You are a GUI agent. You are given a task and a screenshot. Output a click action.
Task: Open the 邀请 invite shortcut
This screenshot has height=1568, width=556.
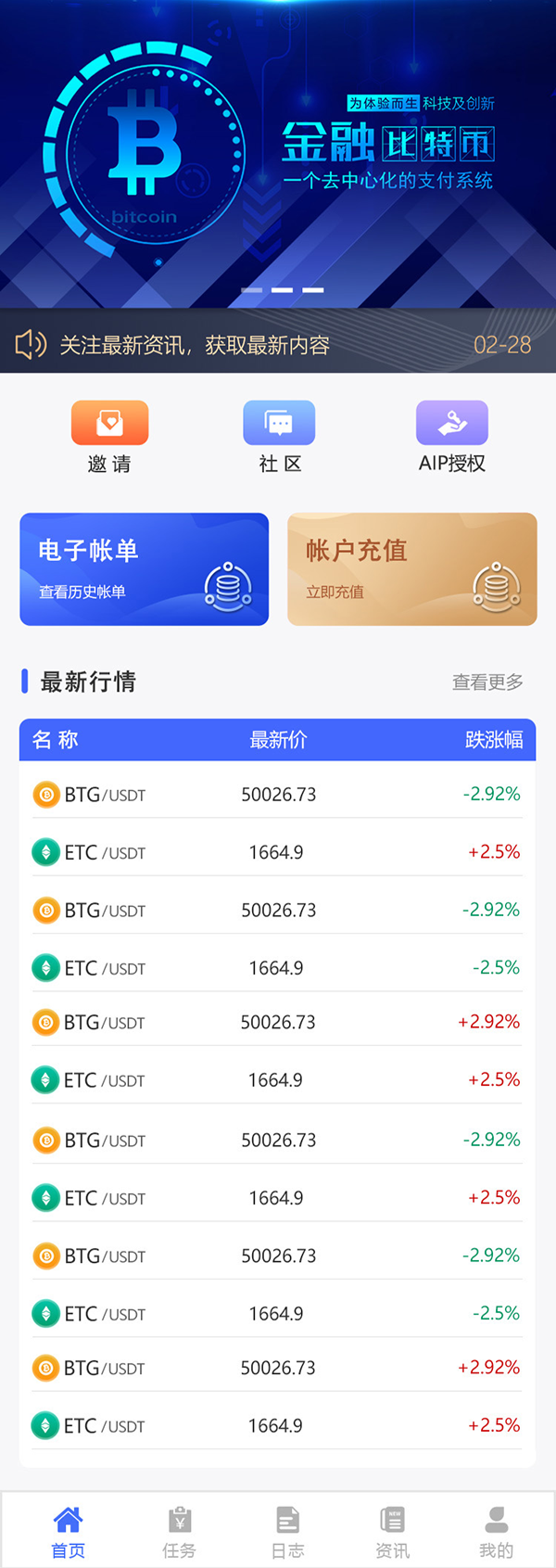click(109, 437)
